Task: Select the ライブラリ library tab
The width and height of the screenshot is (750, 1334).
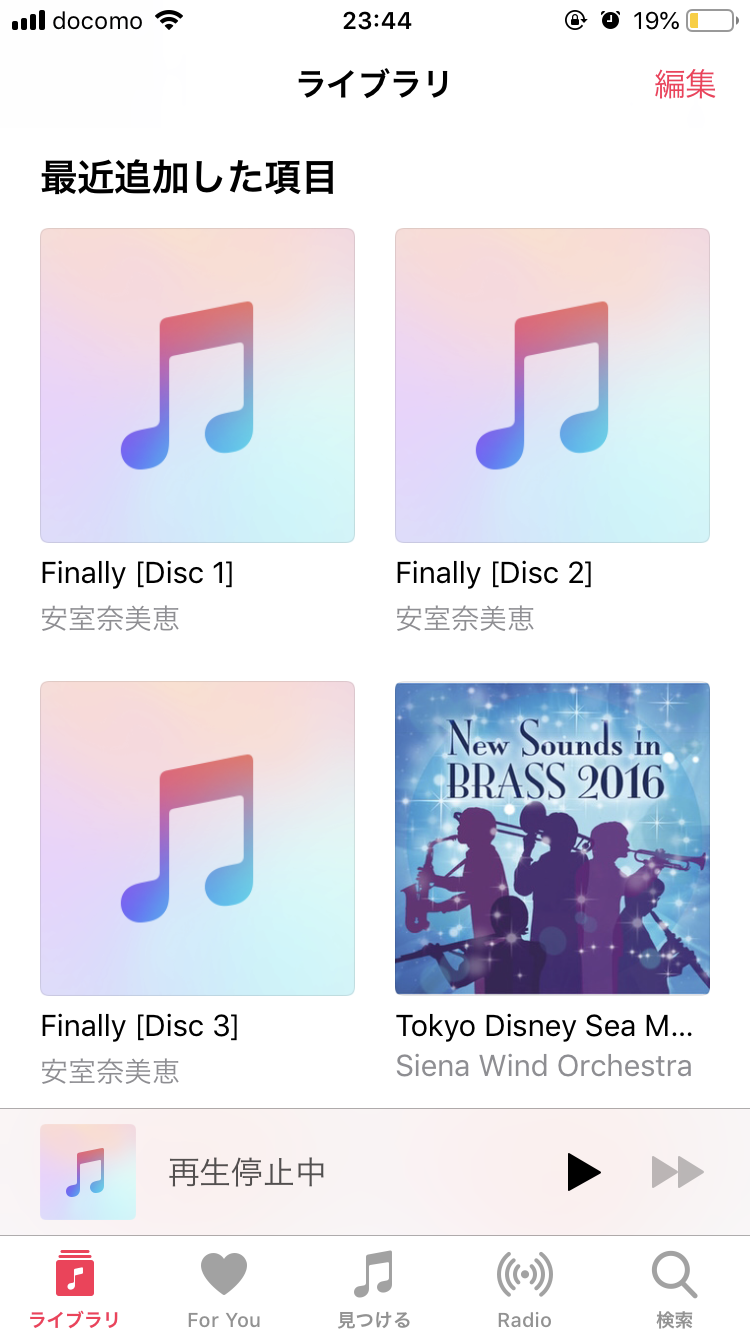Action: pos(74,1288)
